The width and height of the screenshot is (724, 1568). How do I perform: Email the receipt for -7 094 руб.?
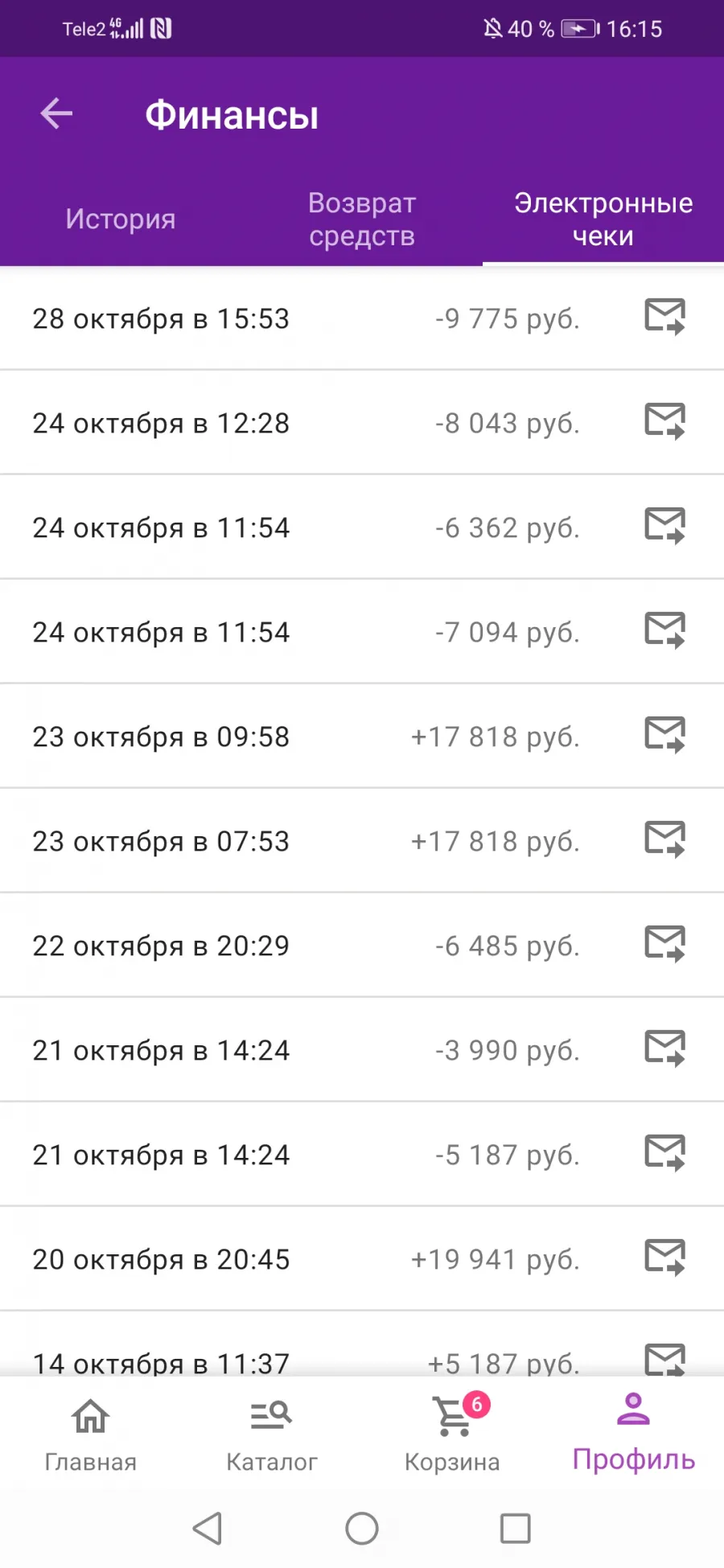[x=664, y=630]
